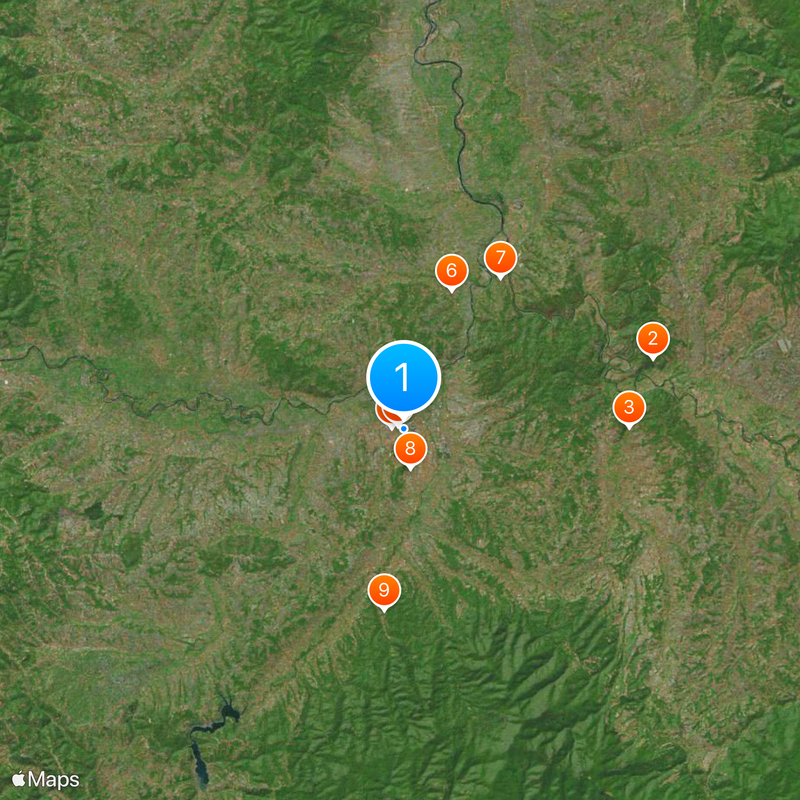This screenshot has width=800, height=800.
Task: Open map pin number 8
Action: tap(410, 448)
